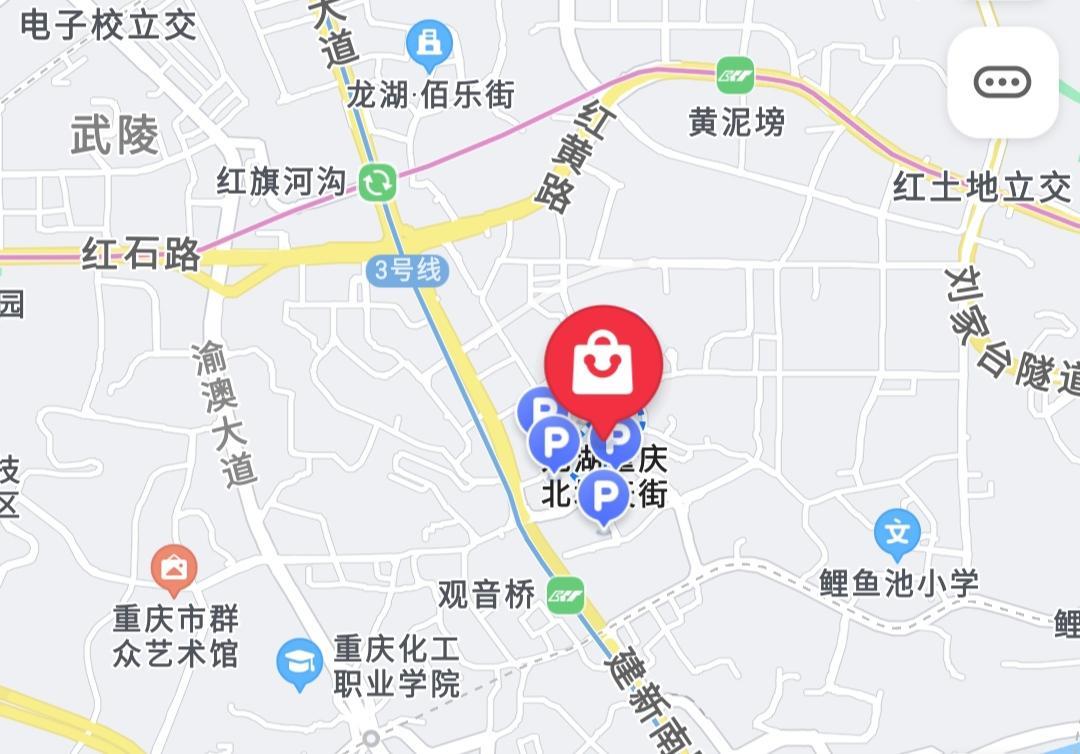Select the 观音桥 metro station icon
The image size is (1080, 754).
tap(566, 596)
